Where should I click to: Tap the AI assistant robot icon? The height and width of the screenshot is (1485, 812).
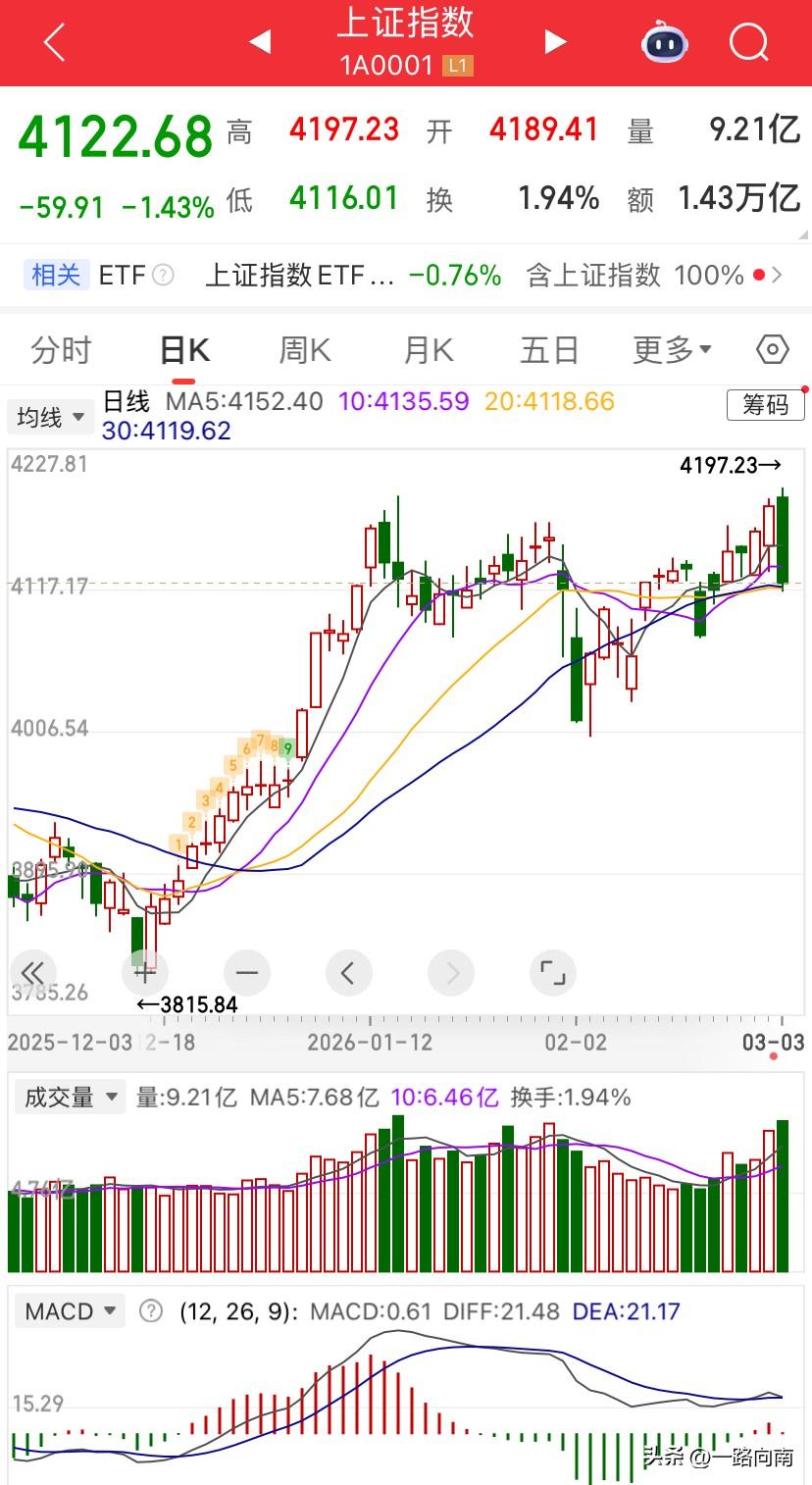tap(665, 42)
